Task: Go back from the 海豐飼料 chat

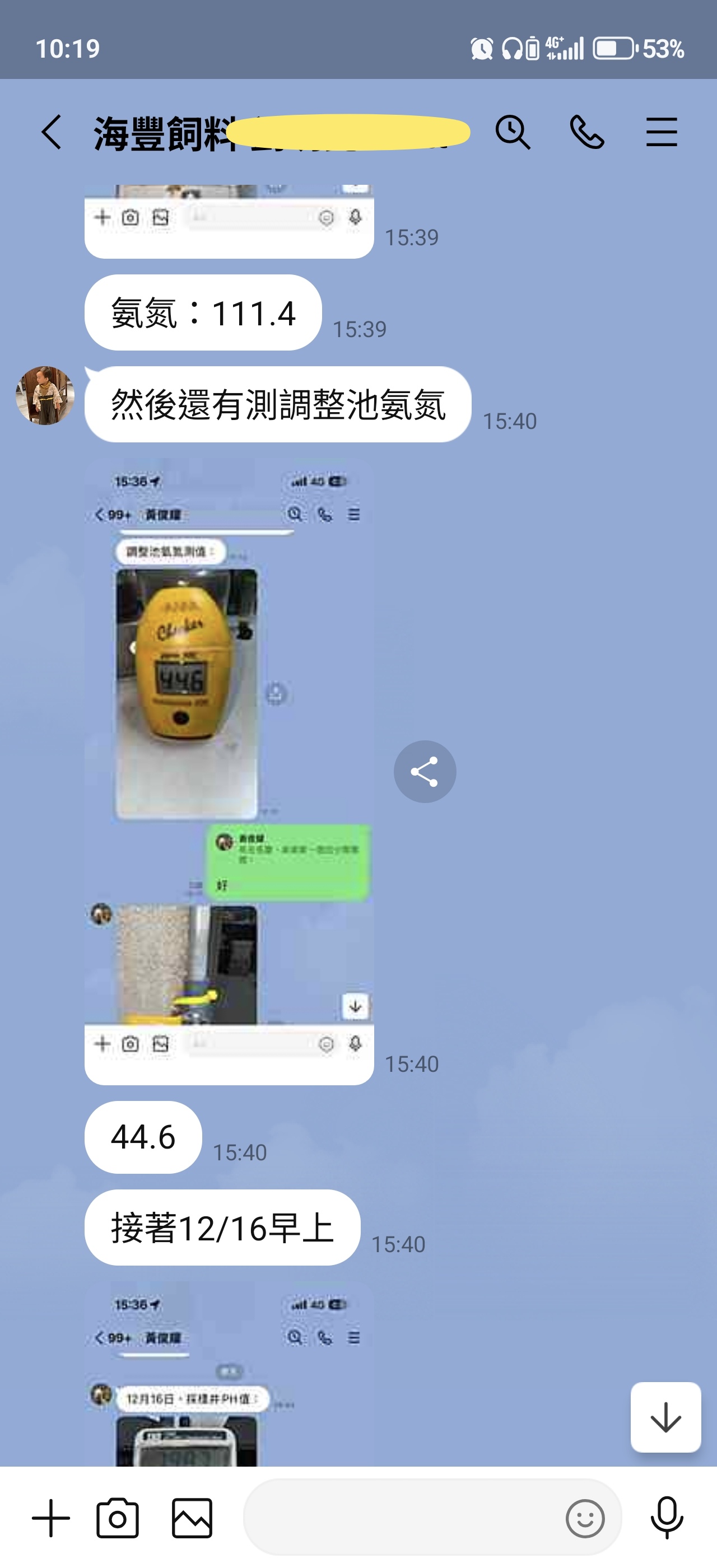Action: [x=51, y=132]
